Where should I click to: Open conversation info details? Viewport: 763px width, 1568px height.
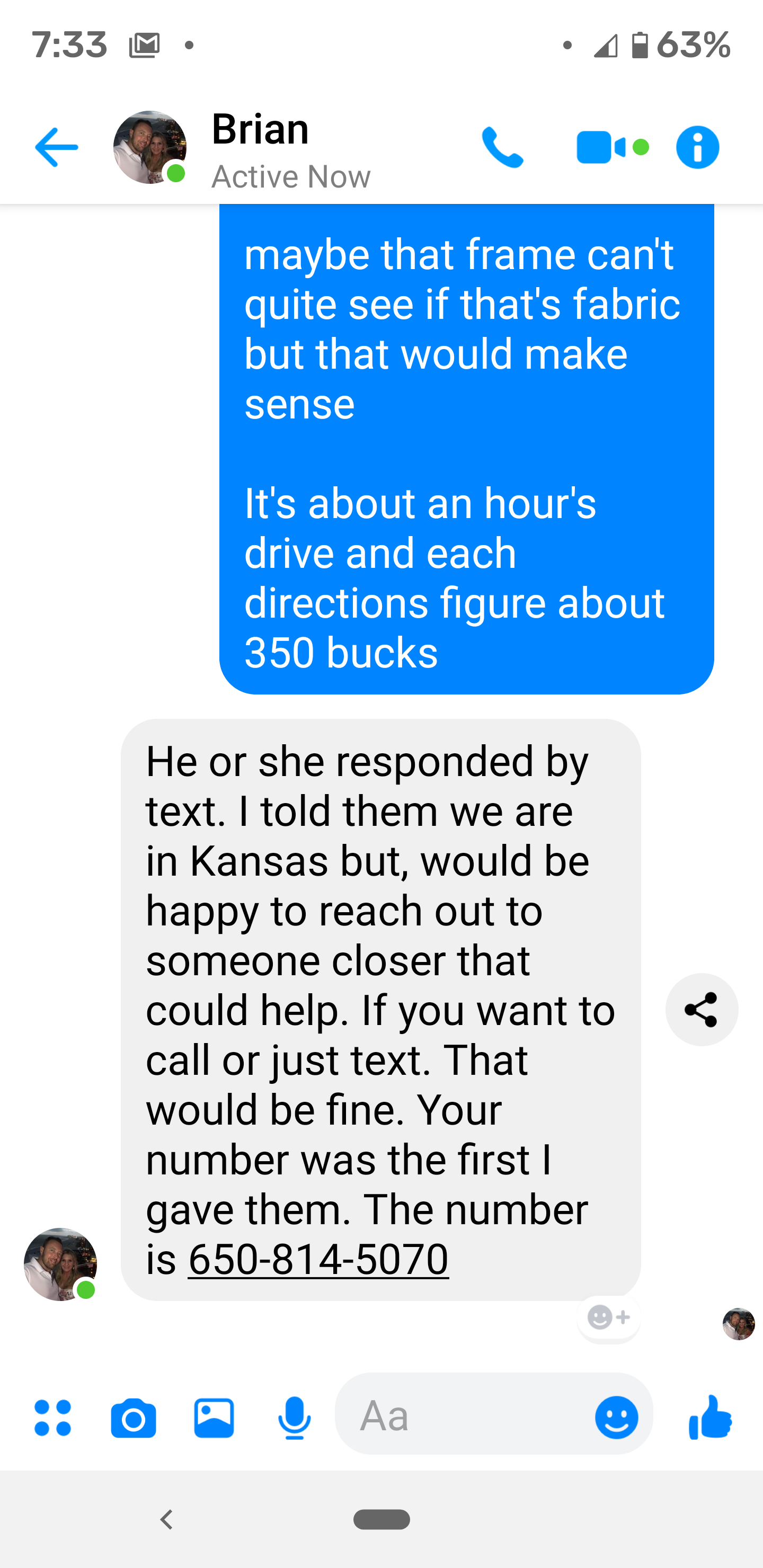697,147
